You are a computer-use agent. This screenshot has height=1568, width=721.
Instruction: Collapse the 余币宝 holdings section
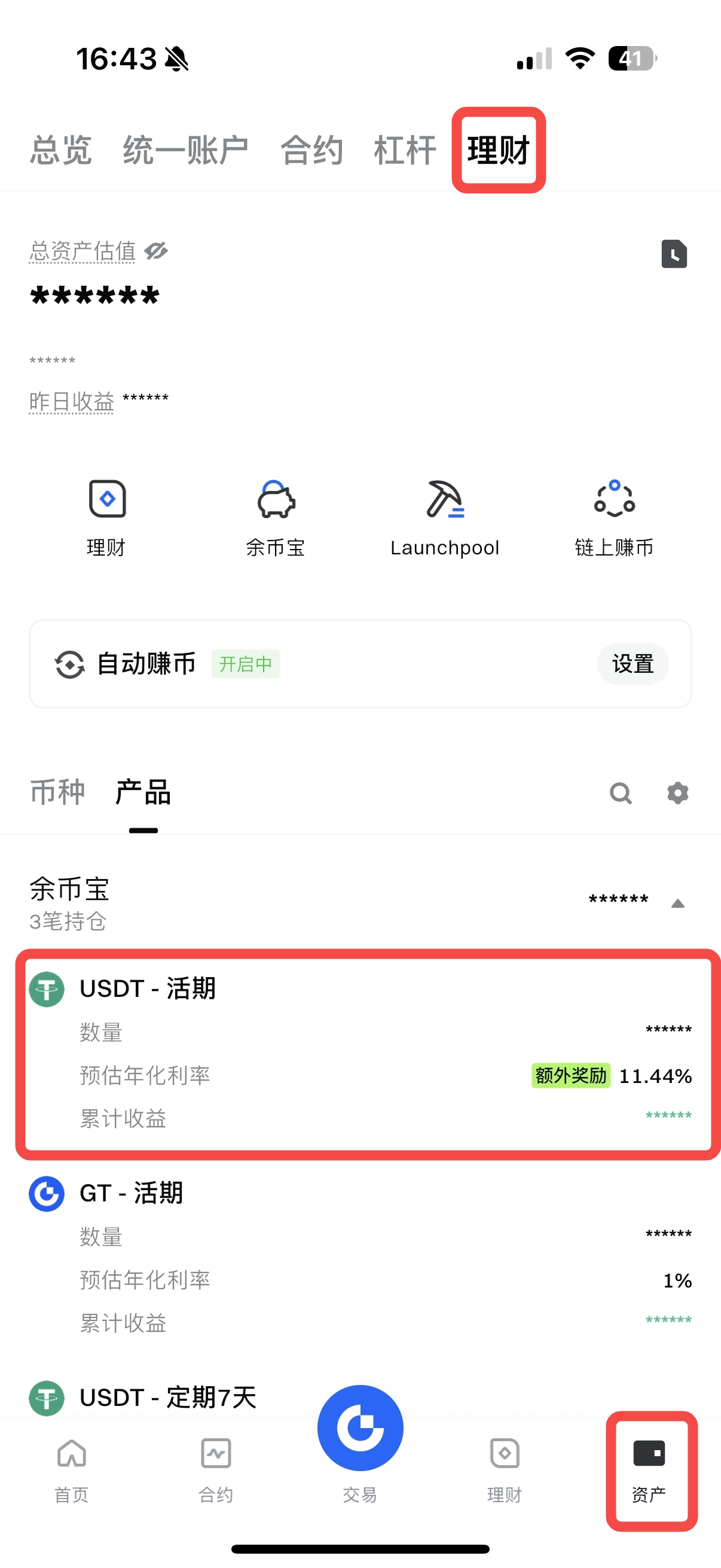tap(677, 904)
